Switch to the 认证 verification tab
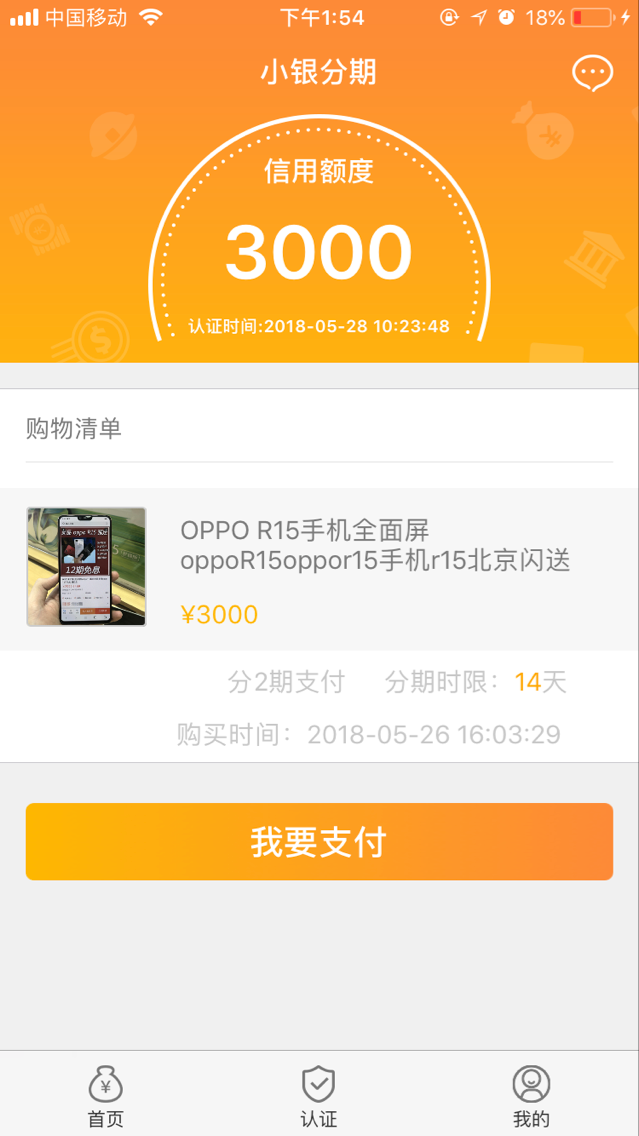 pos(319,1095)
